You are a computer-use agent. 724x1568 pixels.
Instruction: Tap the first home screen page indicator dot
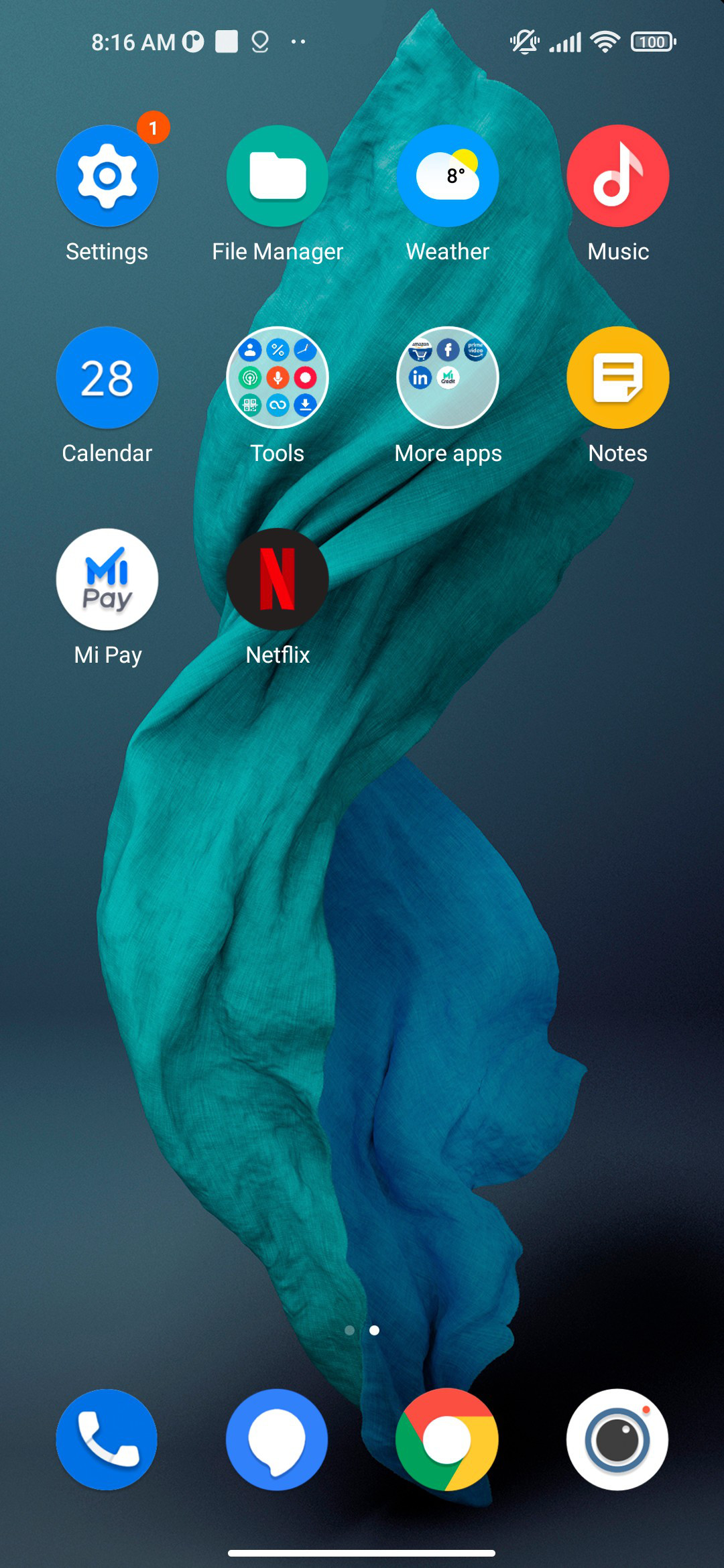[349, 1330]
